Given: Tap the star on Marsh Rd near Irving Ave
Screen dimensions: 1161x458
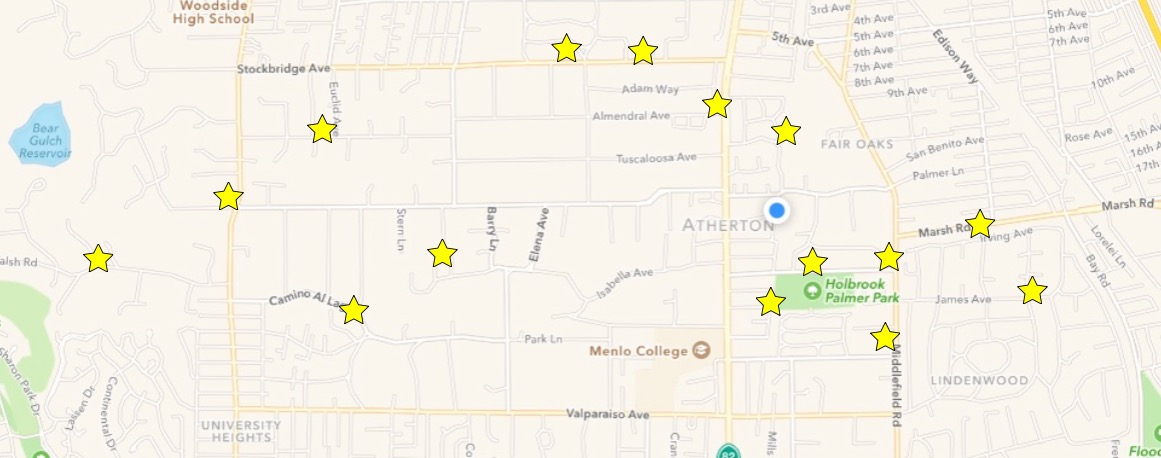Looking at the screenshot, I should point(979,224).
